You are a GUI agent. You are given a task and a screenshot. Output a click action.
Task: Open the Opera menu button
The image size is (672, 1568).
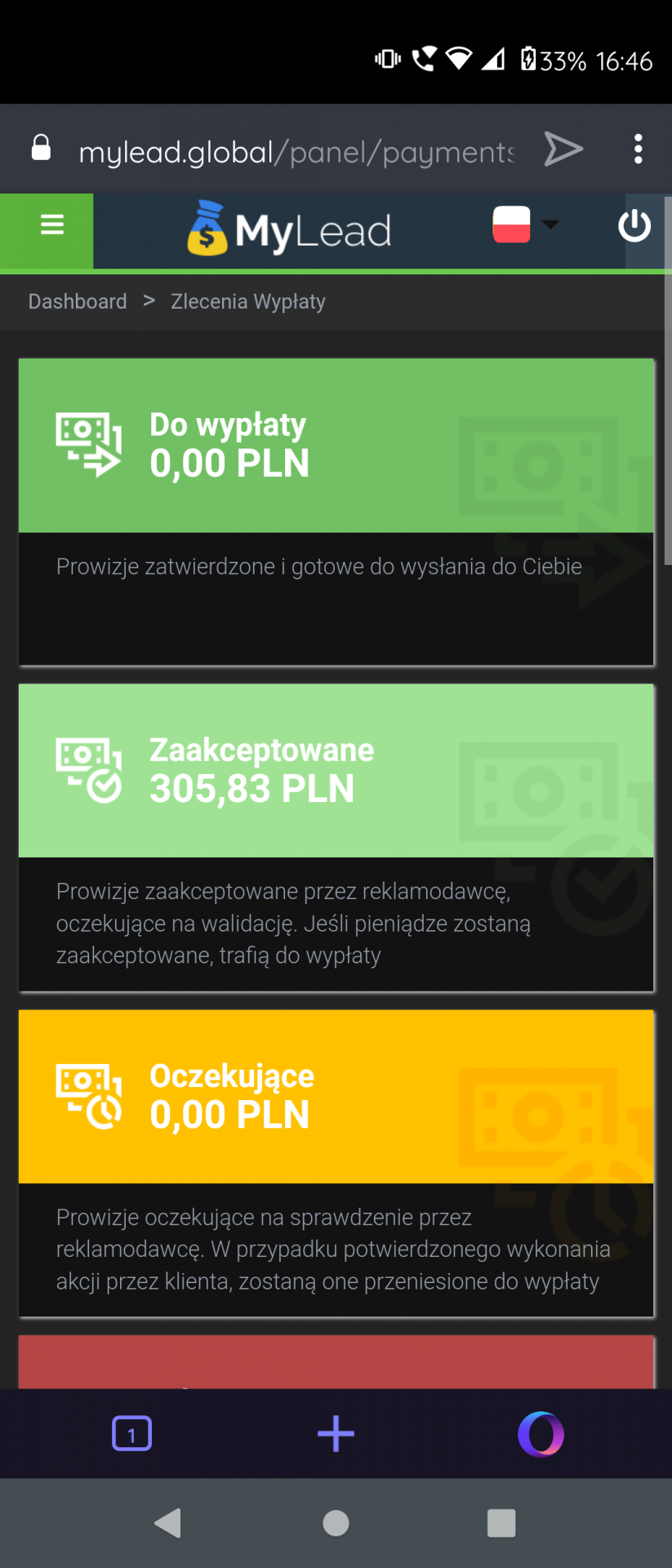[541, 1433]
